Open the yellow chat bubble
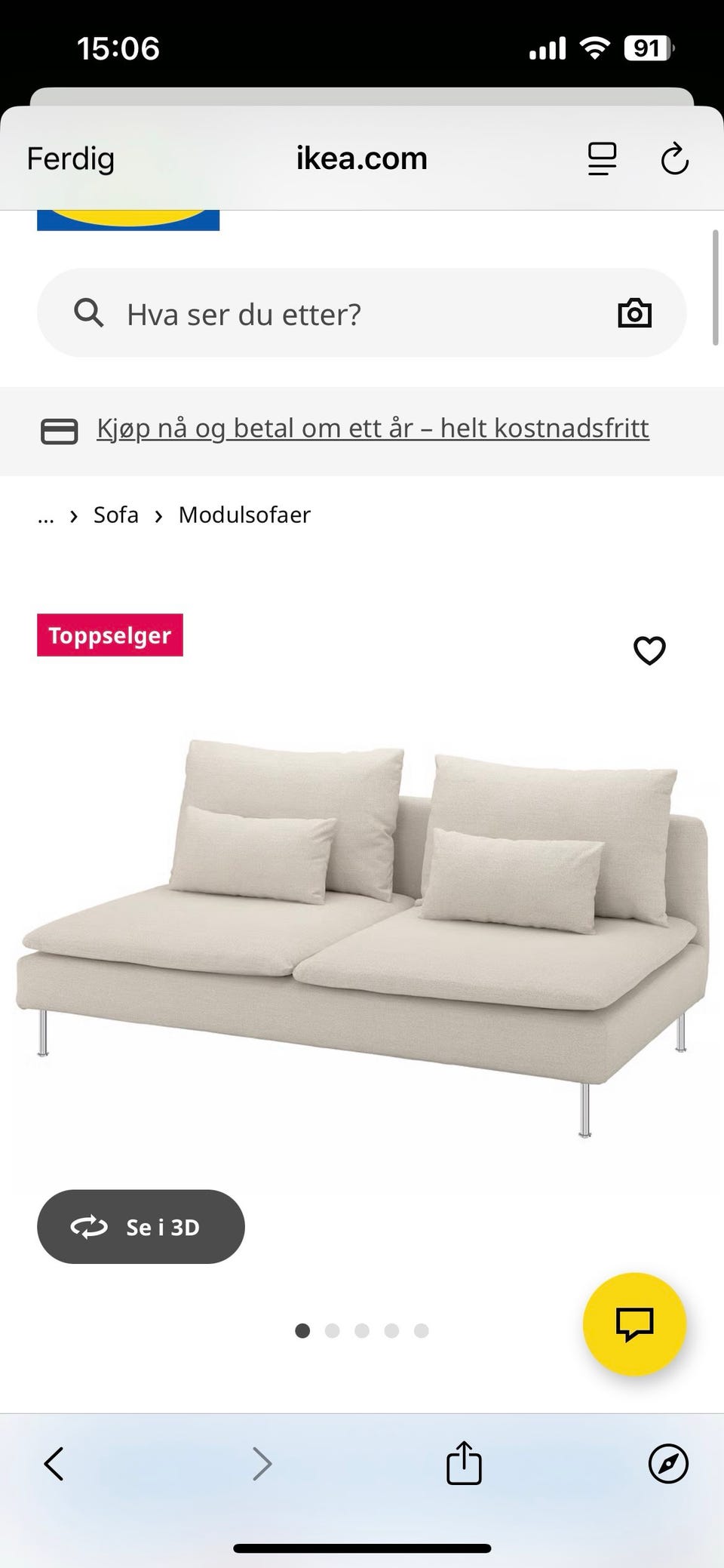The width and height of the screenshot is (724, 1568). pos(635,1326)
